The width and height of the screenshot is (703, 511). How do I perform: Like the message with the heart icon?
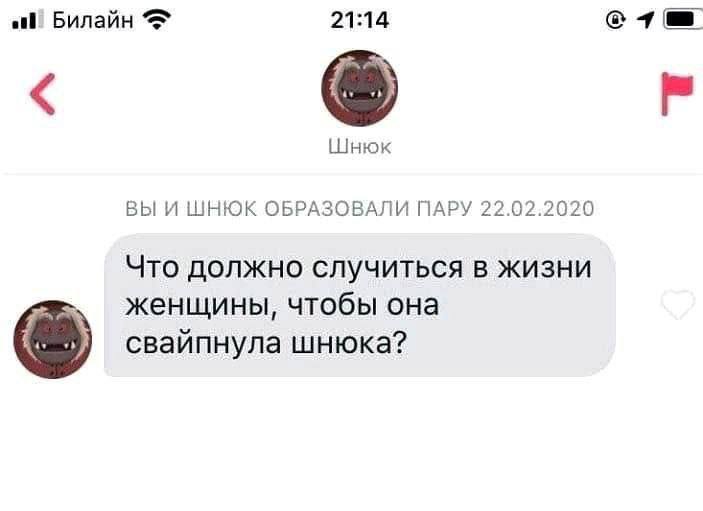pos(677,305)
